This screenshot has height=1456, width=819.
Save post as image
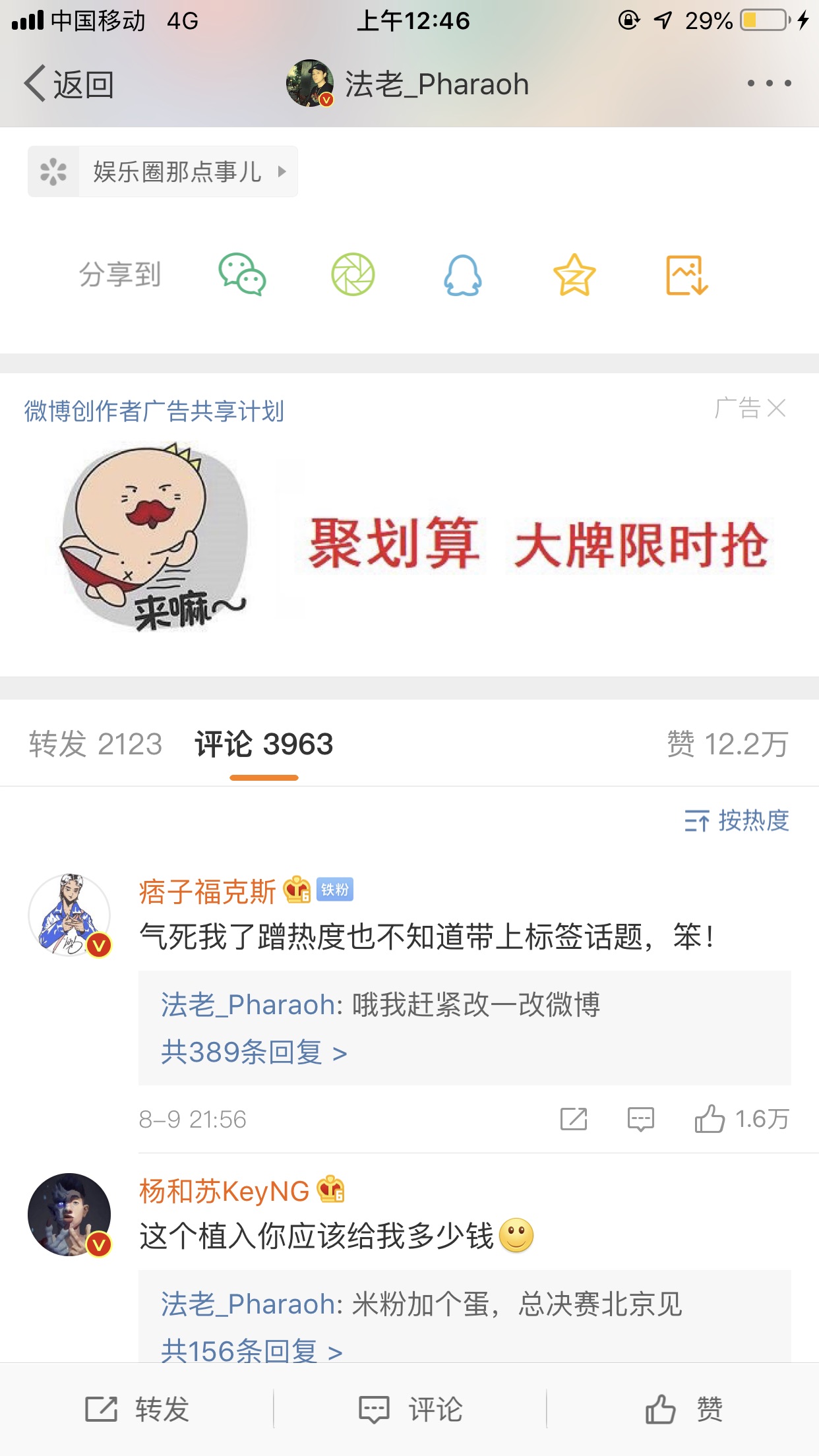(686, 274)
